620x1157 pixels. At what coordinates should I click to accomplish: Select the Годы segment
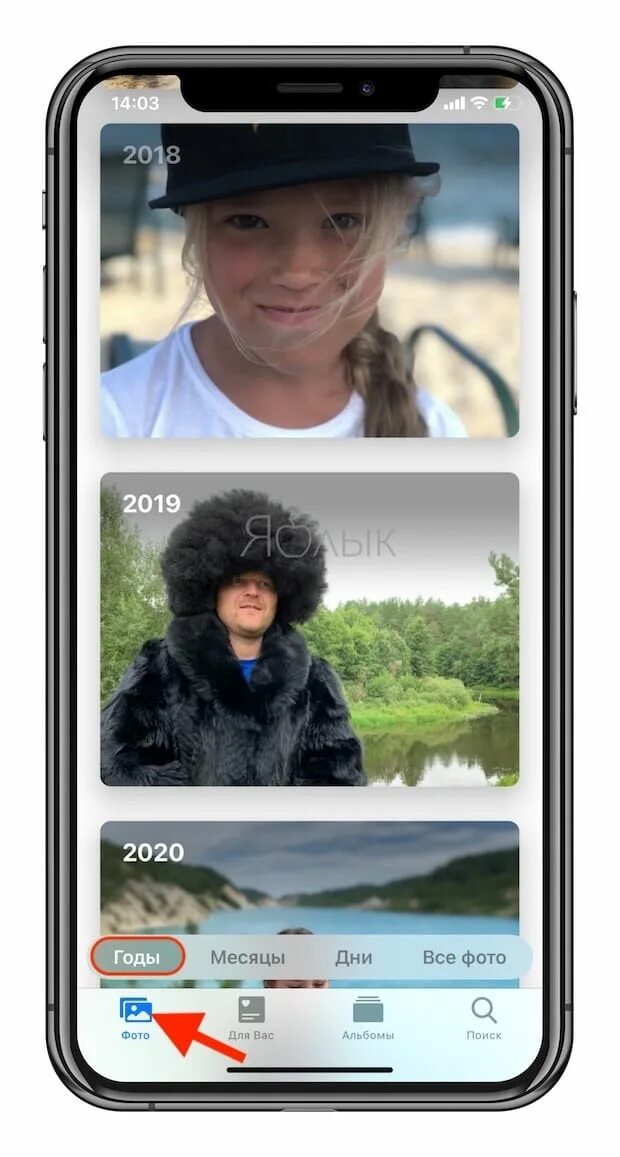(x=137, y=957)
